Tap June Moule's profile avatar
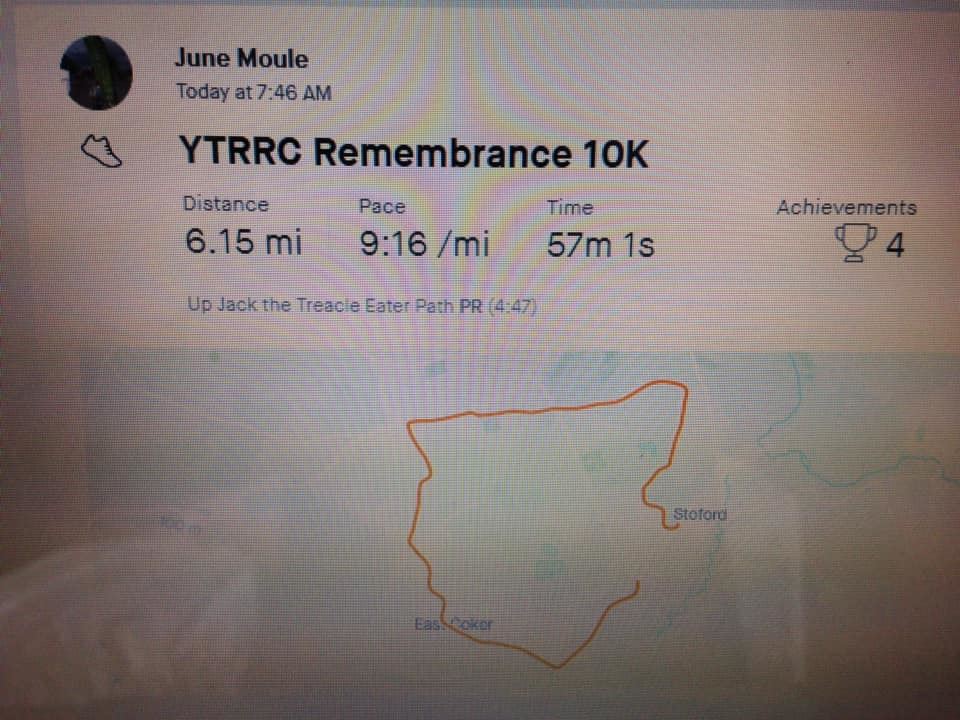Viewport: 960px width, 720px height. tap(96, 72)
